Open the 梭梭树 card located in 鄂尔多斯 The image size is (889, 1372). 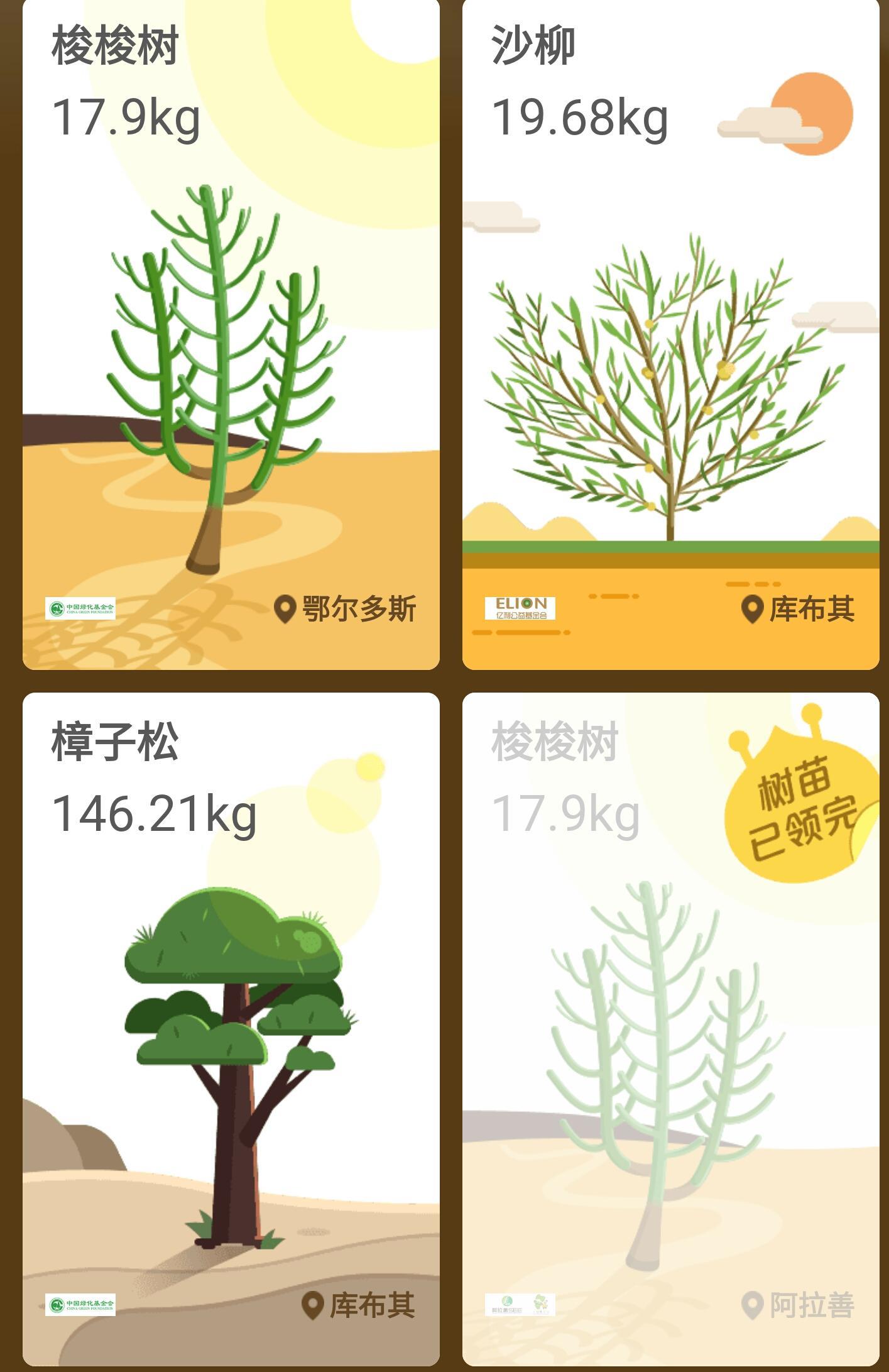(x=231, y=333)
